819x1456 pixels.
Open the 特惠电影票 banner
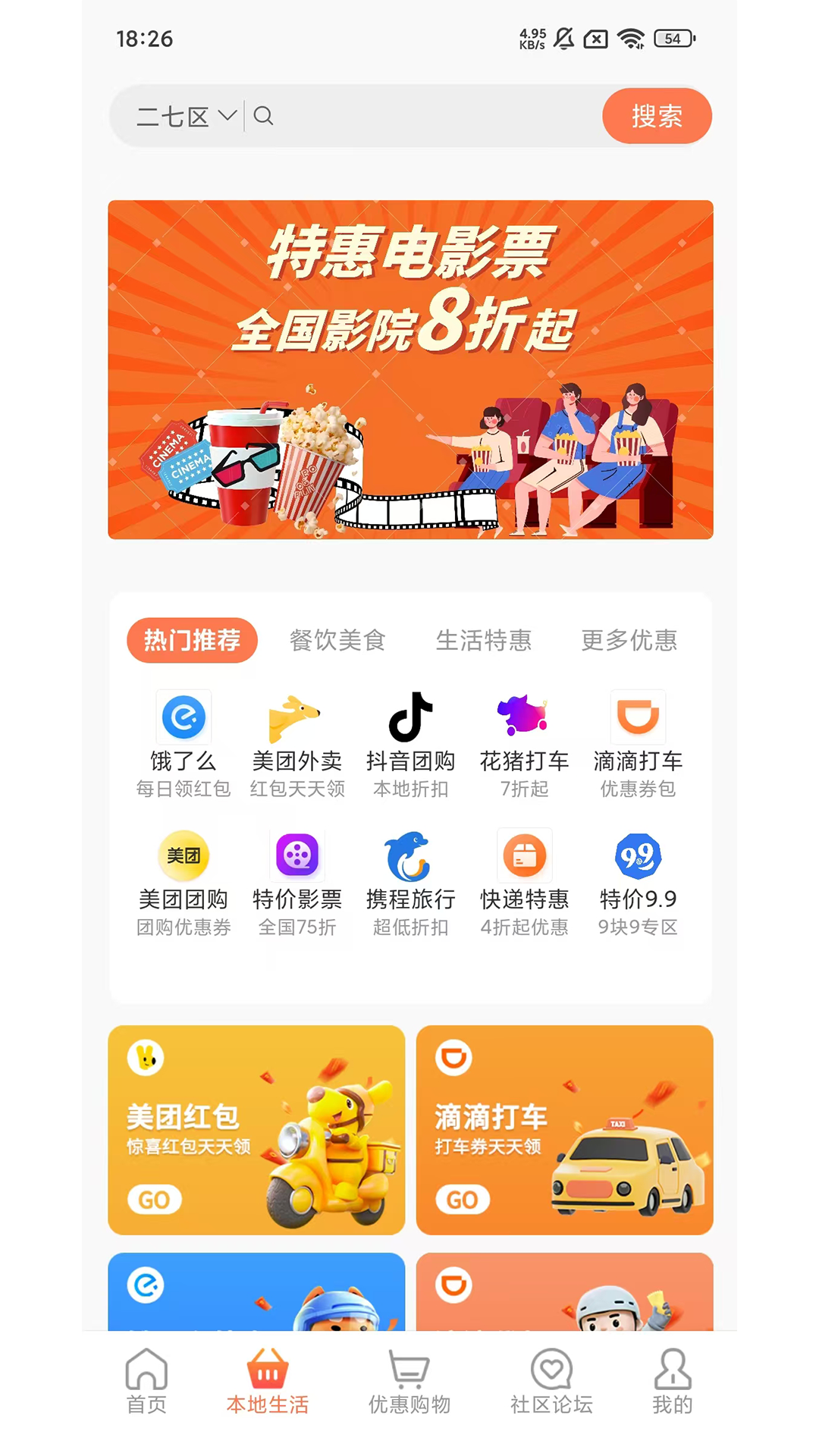pos(410,369)
